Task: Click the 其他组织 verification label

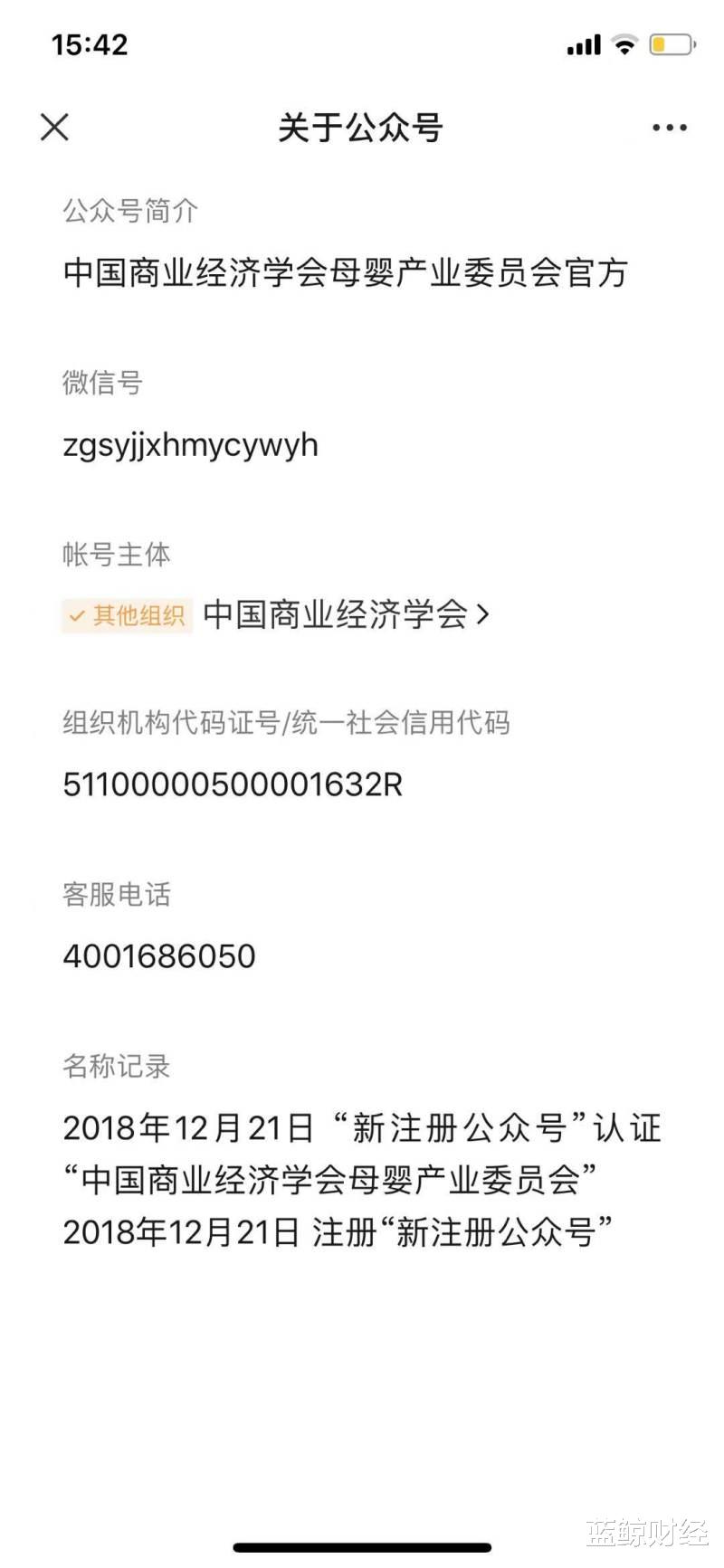Action: [126, 615]
